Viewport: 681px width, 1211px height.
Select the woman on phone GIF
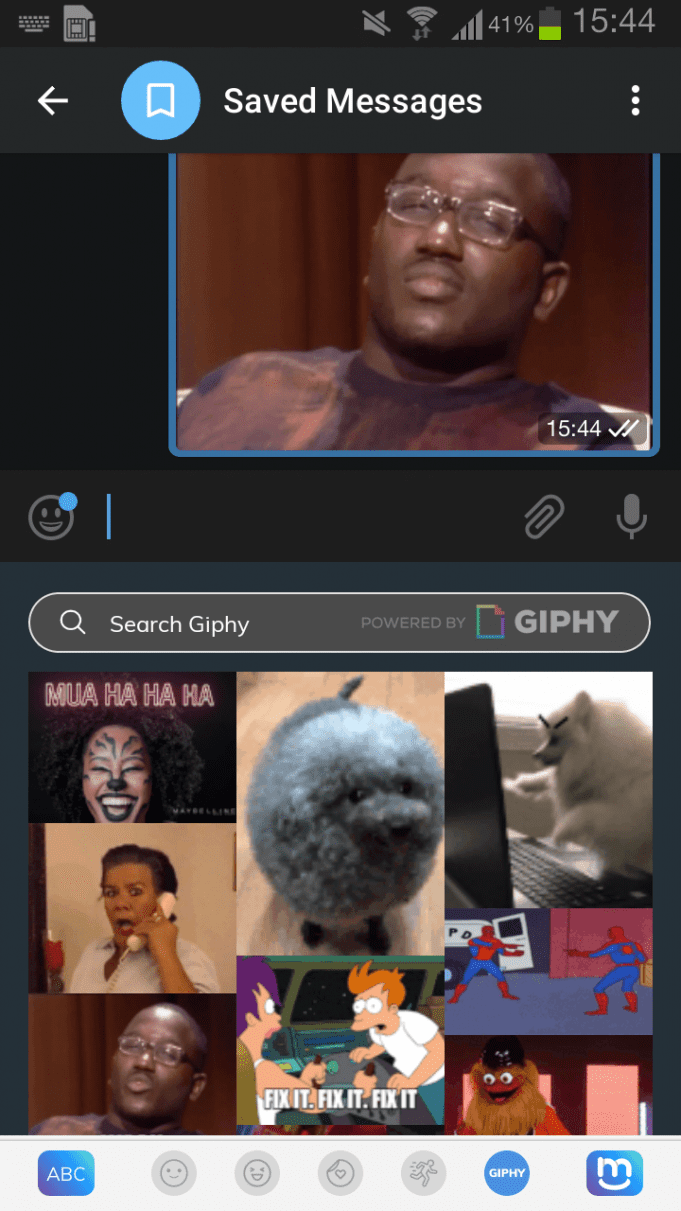click(132, 908)
